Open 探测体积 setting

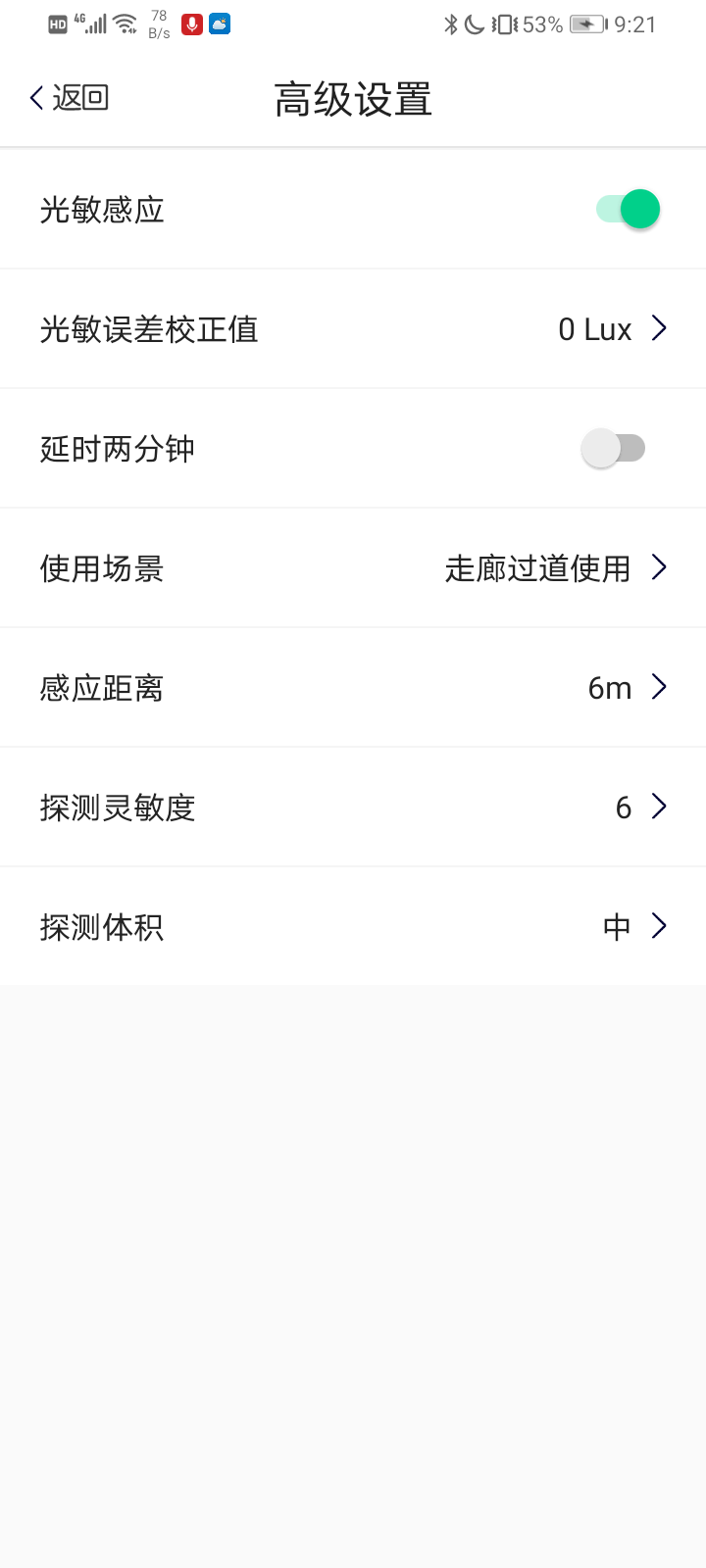point(353,927)
